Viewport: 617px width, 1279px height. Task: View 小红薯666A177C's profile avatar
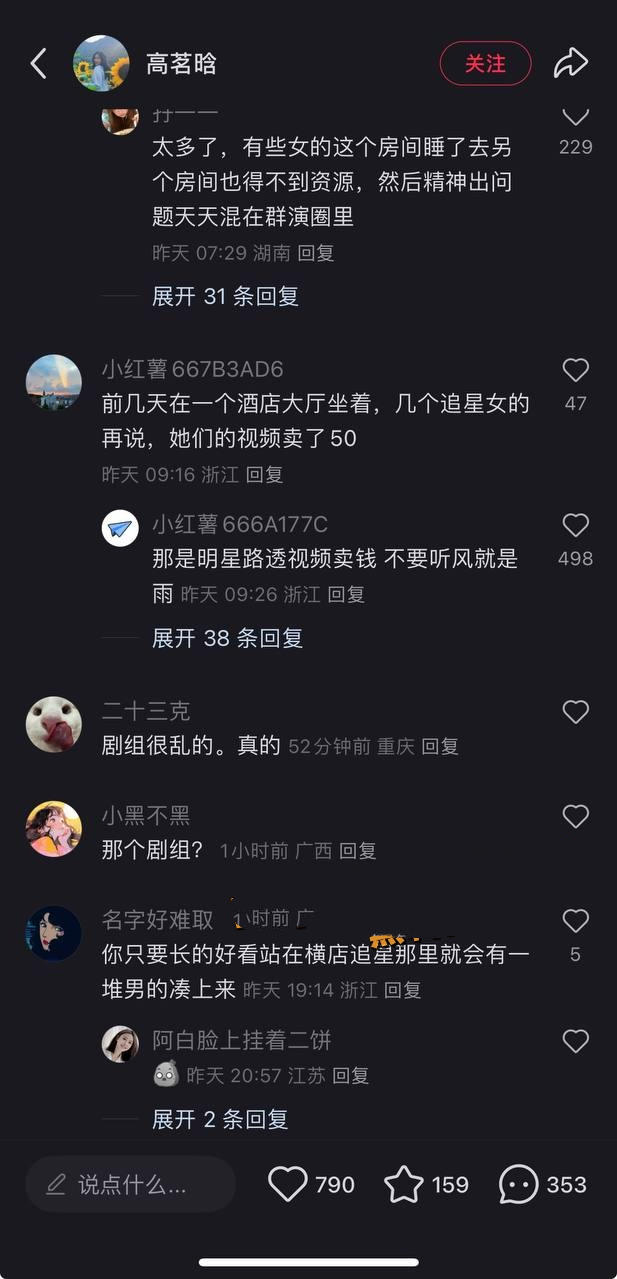click(x=120, y=527)
